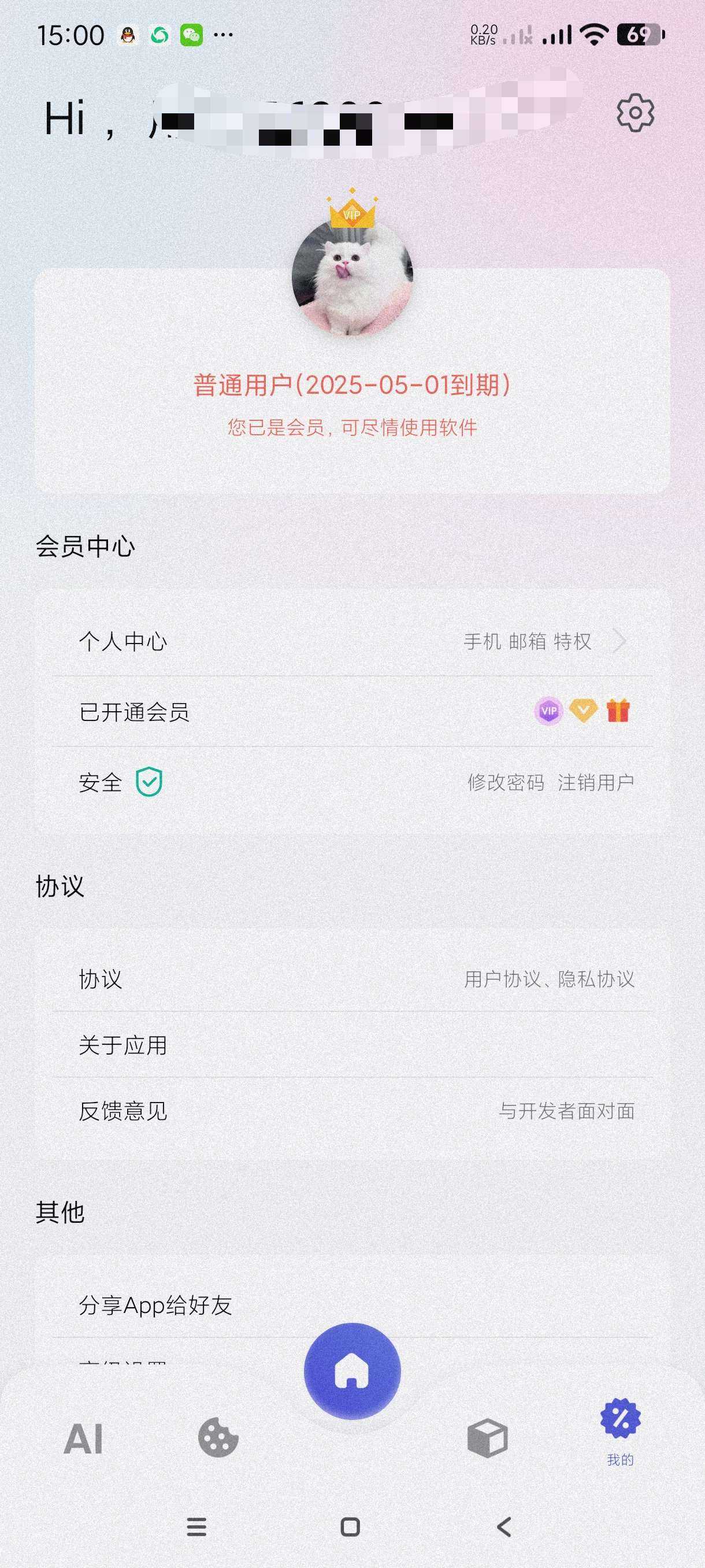Open system recent apps menu
The image size is (705, 1568).
tap(196, 1526)
